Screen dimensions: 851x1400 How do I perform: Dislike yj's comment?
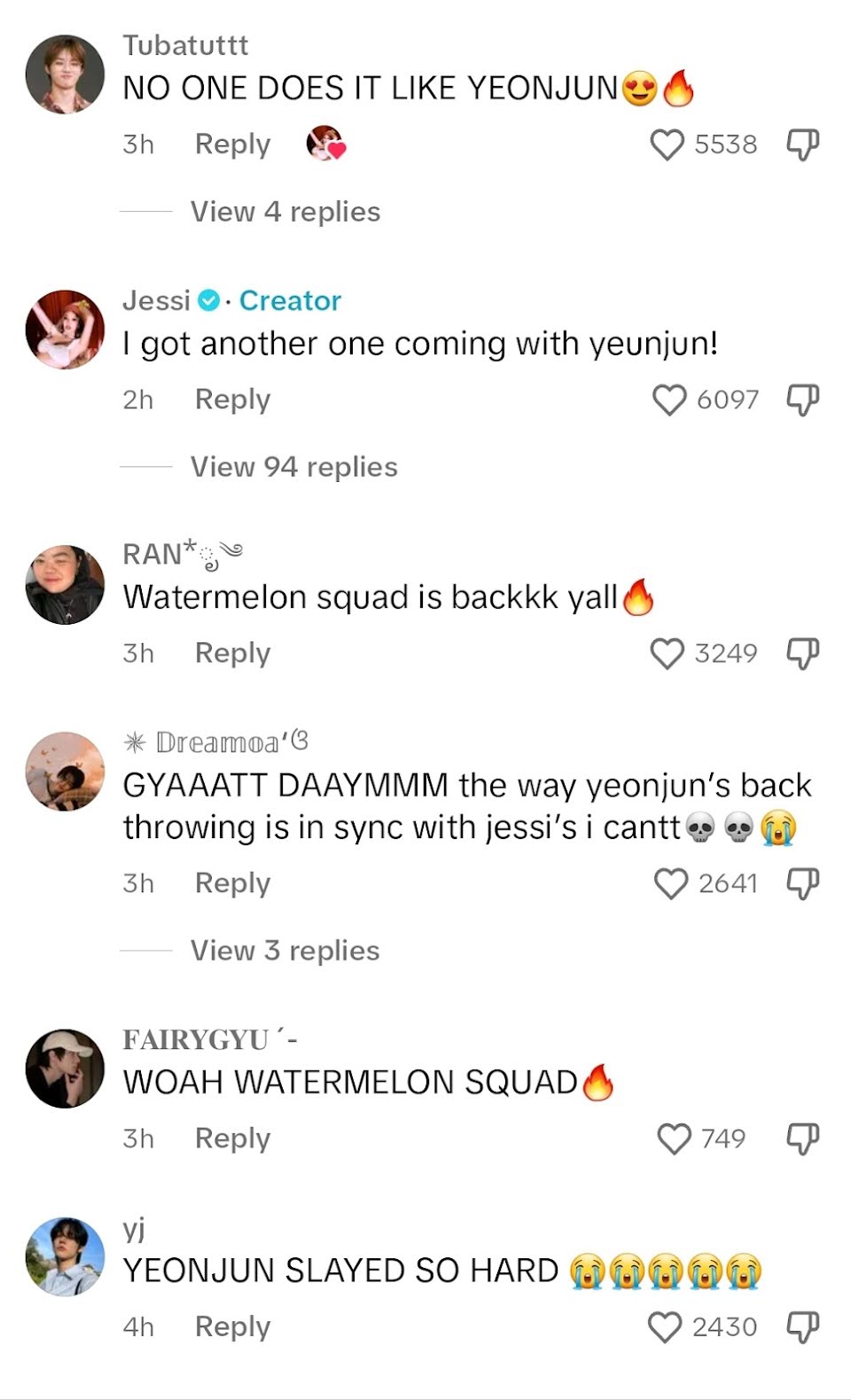pos(802,1327)
